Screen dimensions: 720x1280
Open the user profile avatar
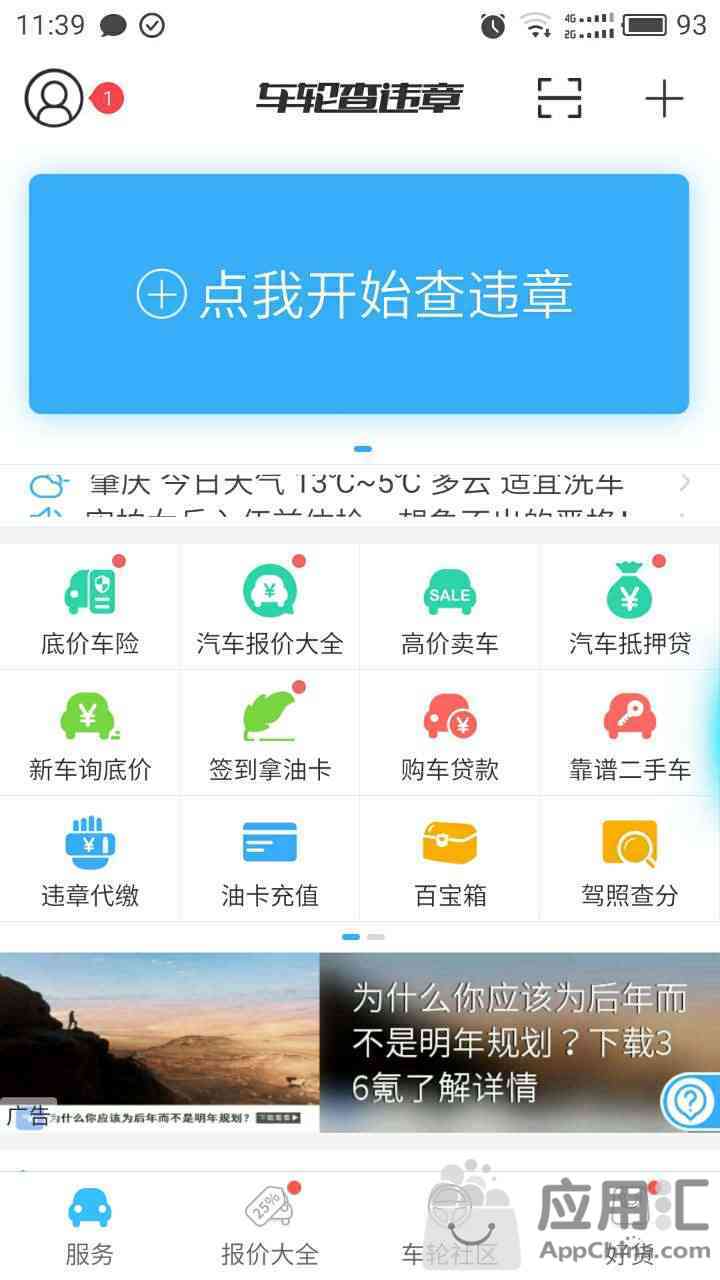tap(54, 98)
